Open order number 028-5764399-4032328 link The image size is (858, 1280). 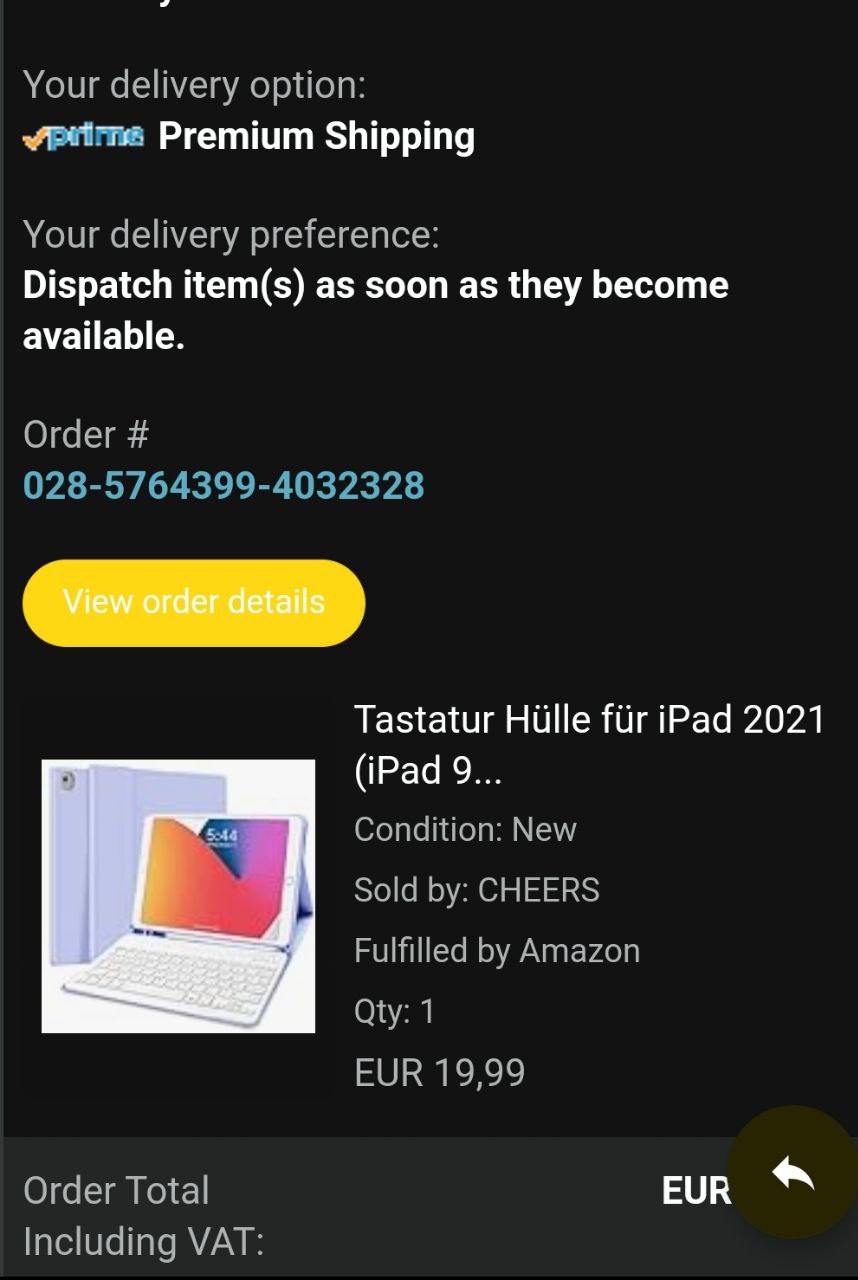(224, 486)
